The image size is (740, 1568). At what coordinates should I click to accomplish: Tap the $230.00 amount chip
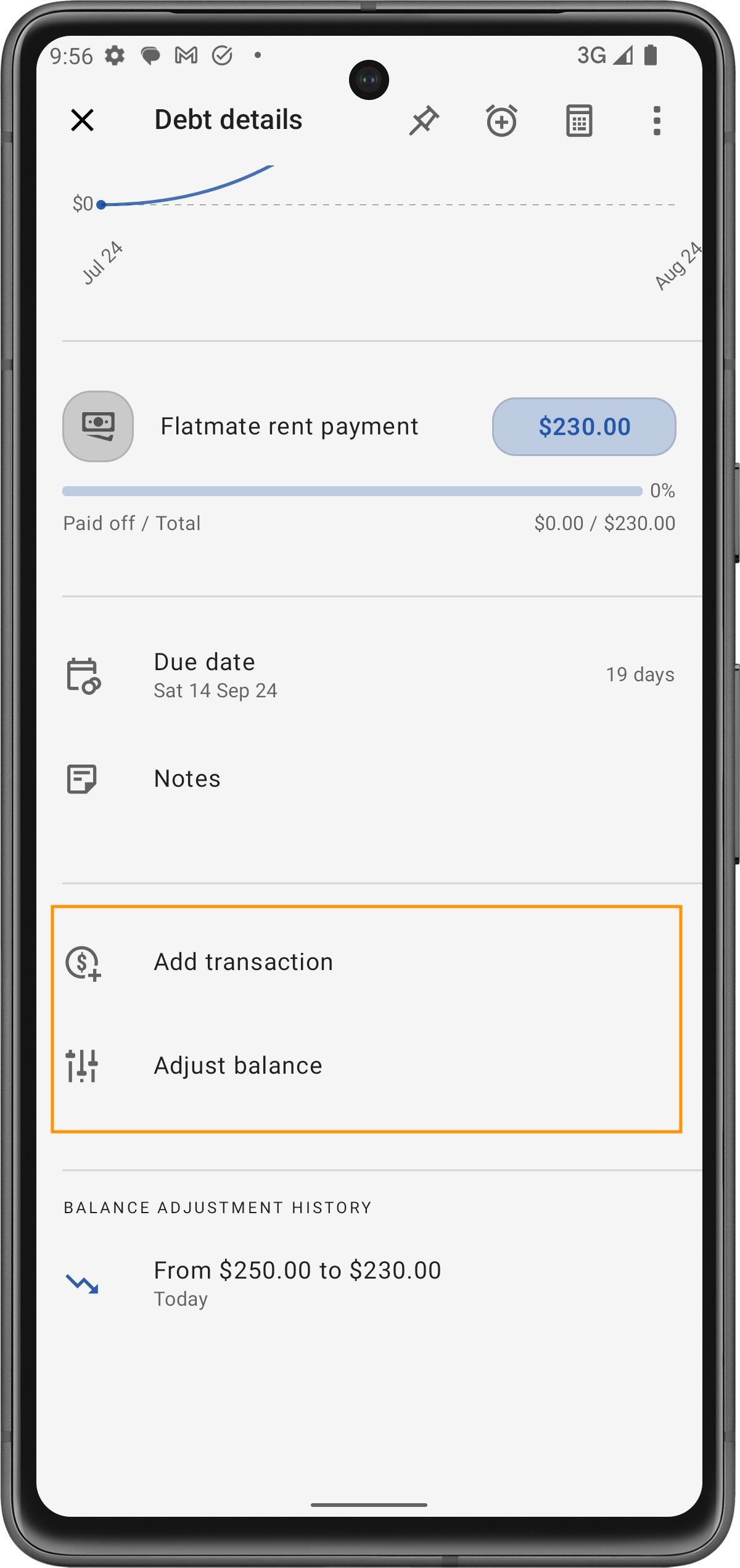coord(583,426)
